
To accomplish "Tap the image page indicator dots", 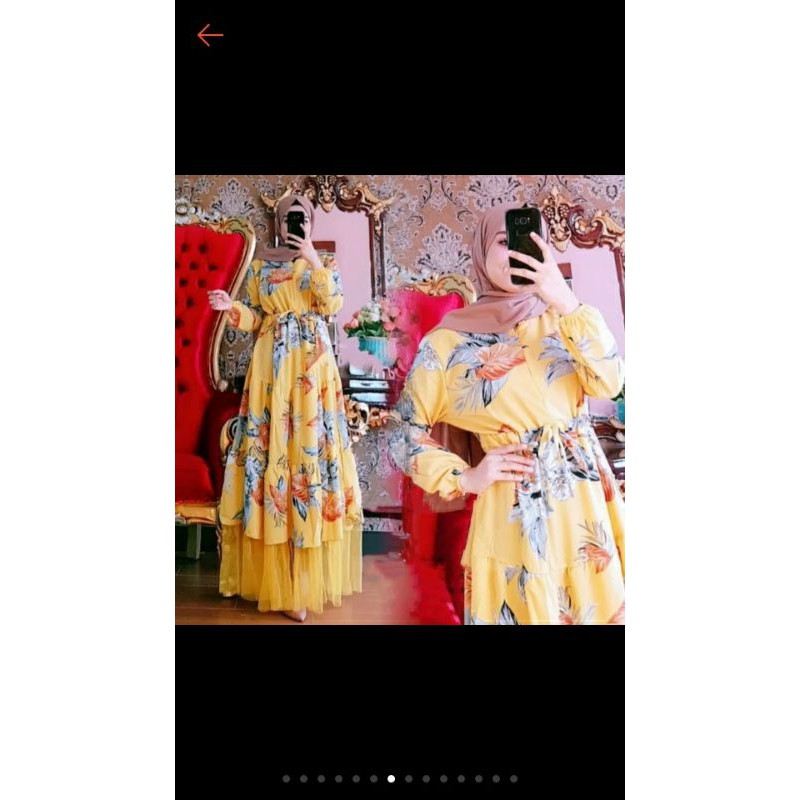I will tap(399, 778).
